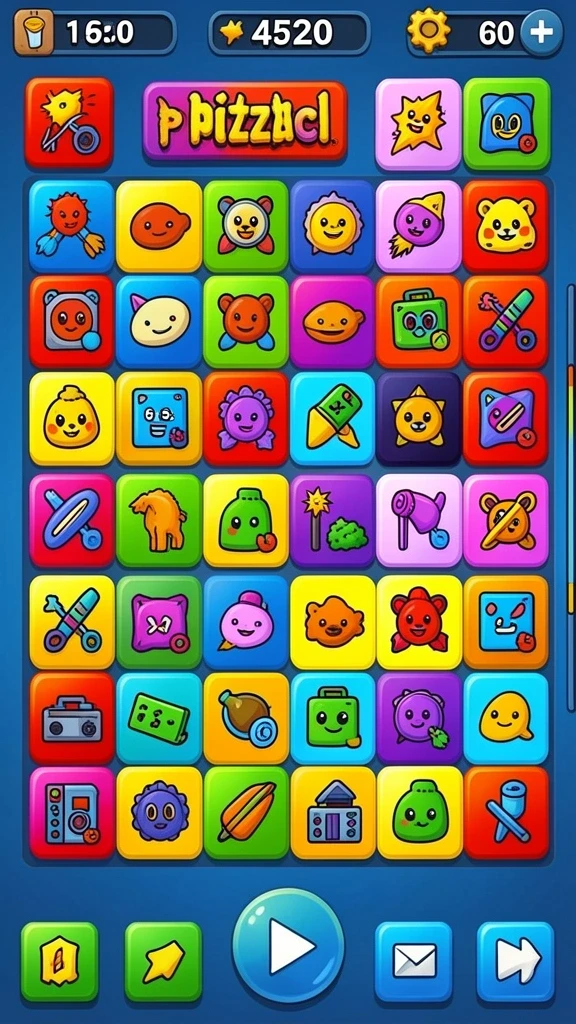Select the orange surfboard on green tile
The image size is (576, 1024).
pyautogui.click(x=246, y=812)
